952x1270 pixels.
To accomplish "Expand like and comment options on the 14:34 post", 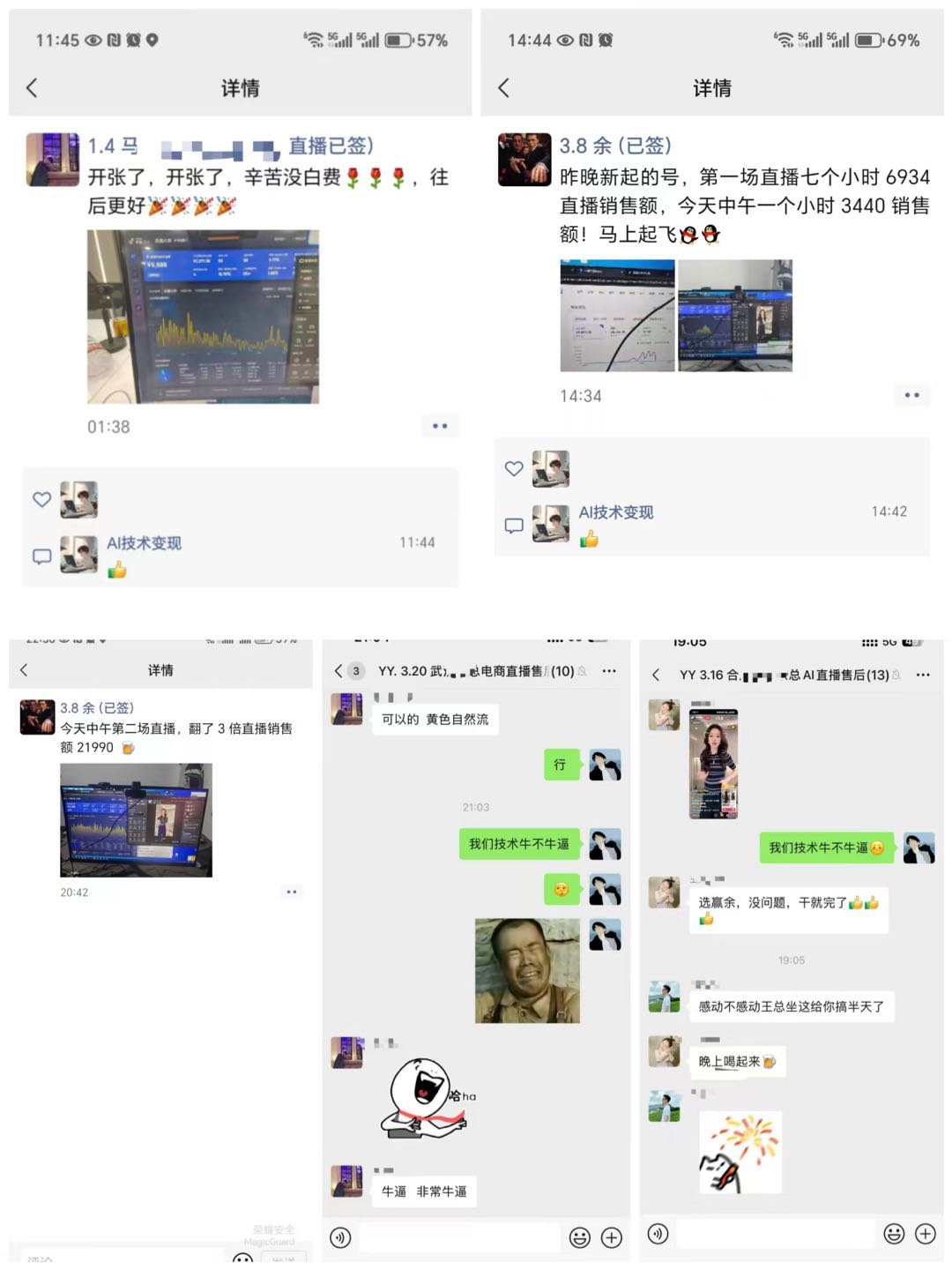I will coord(911,395).
